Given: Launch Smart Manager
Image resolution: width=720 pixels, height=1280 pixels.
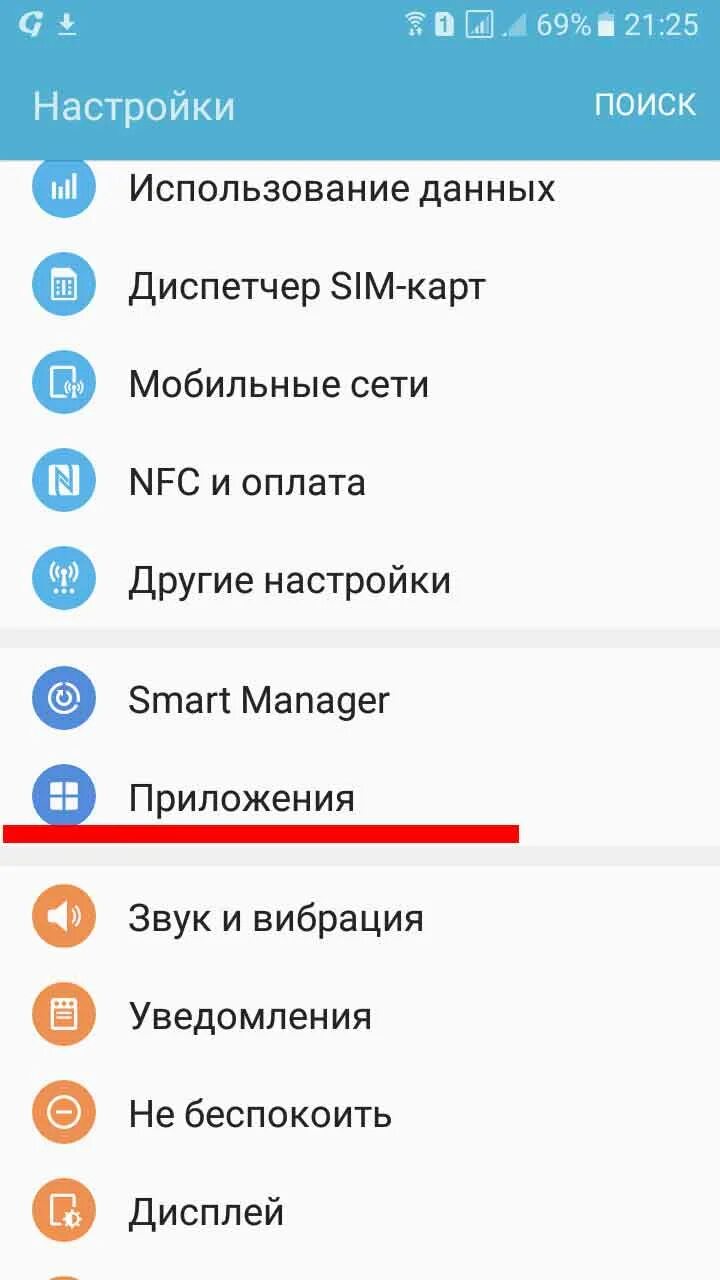Looking at the screenshot, I should [360, 699].
